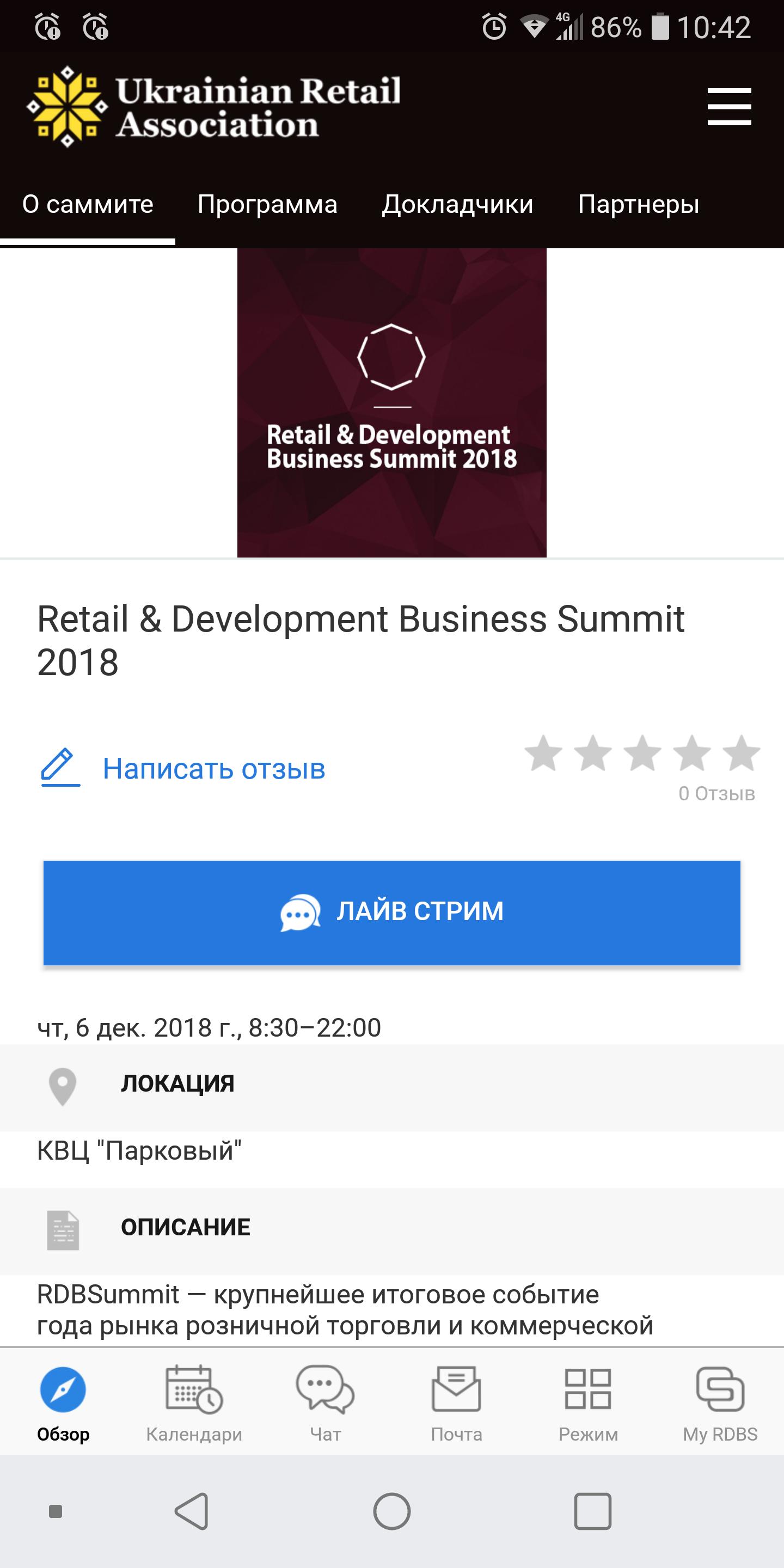This screenshot has width=784, height=1568.
Task: Open the My RDBS icon
Action: click(721, 1389)
